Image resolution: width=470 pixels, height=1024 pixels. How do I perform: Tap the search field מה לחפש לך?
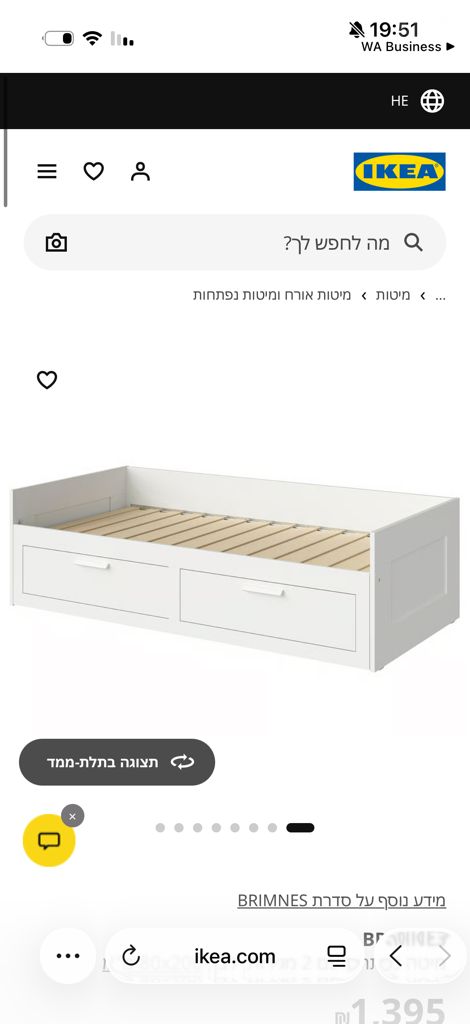tap(235, 243)
